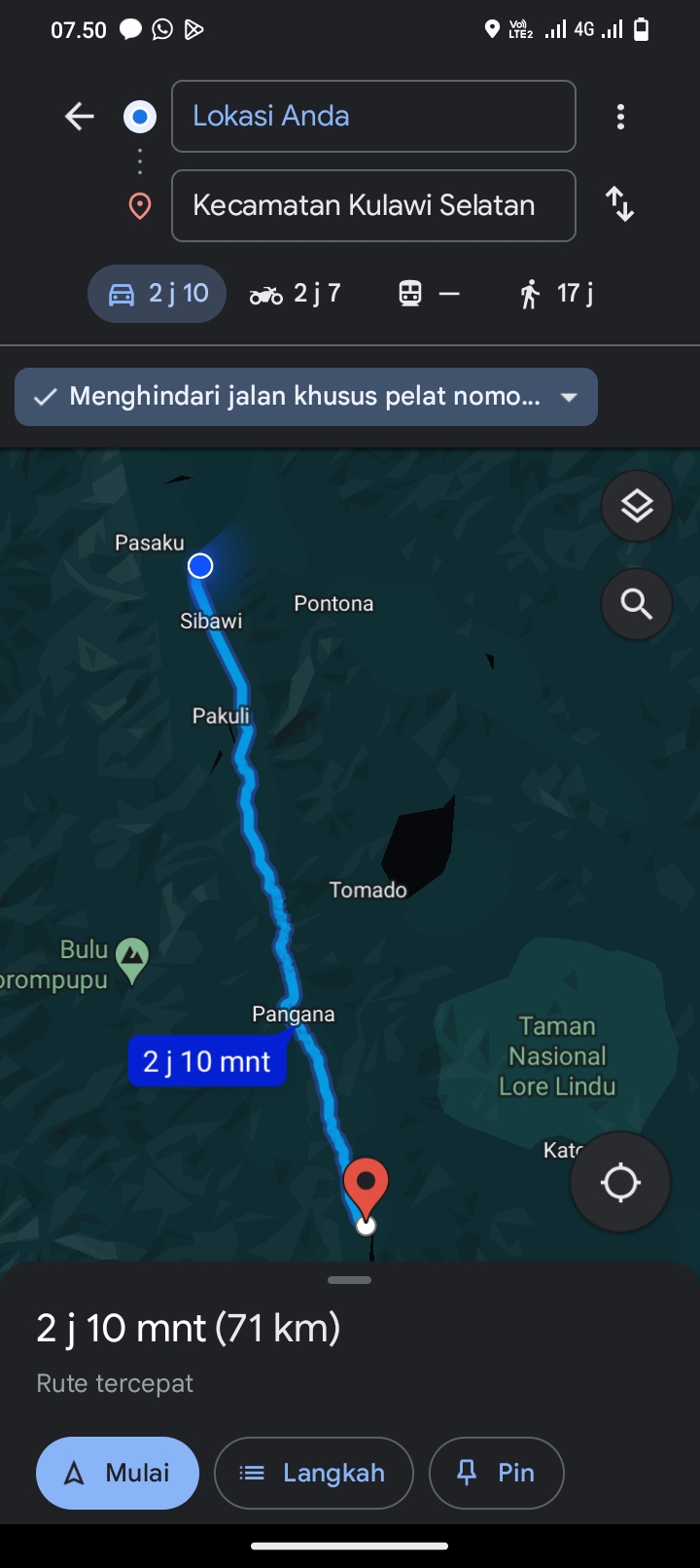Select the car travel mode 2 j 10
The height and width of the screenshot is (1568, 700).
(157, 294)
